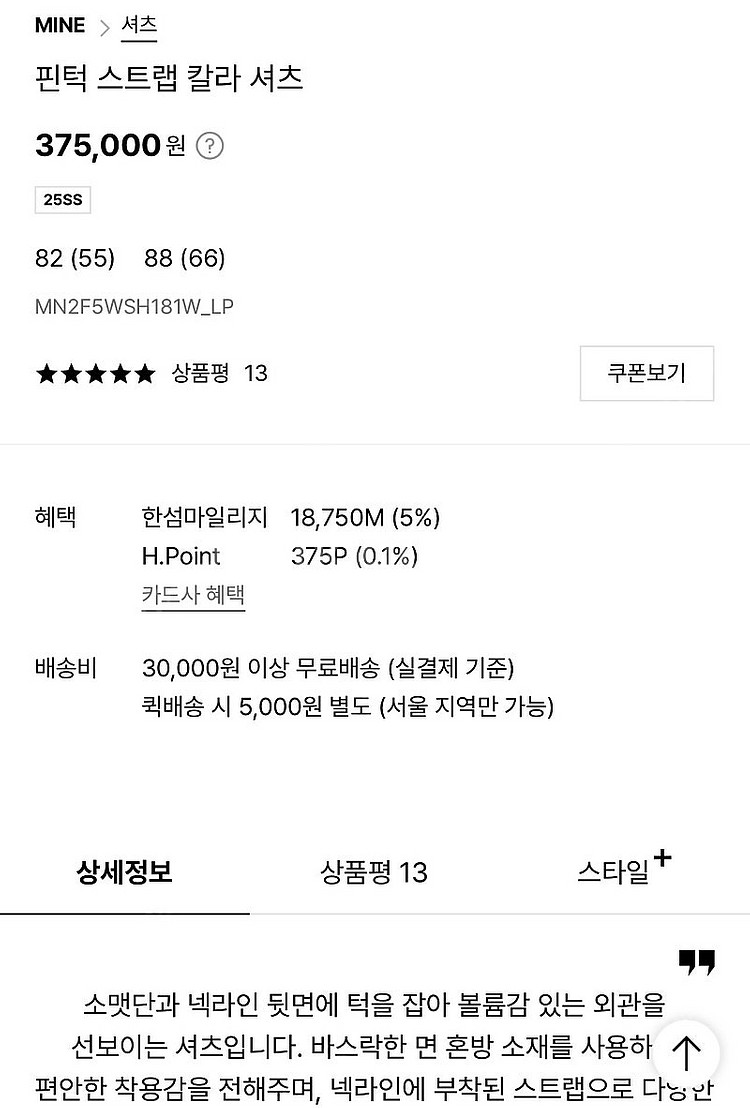
Task: Click the quotation mark icon above product description
Action: click(697, 960)
